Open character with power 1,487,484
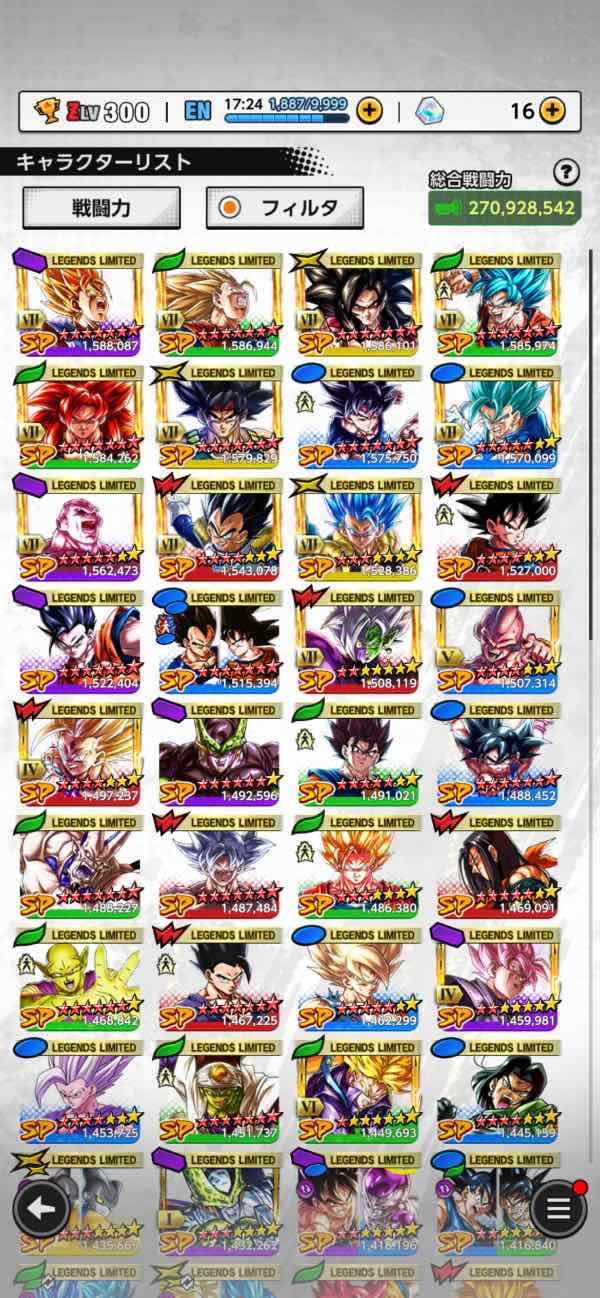This screenshot has width=600, height=1298. [218, 868]
